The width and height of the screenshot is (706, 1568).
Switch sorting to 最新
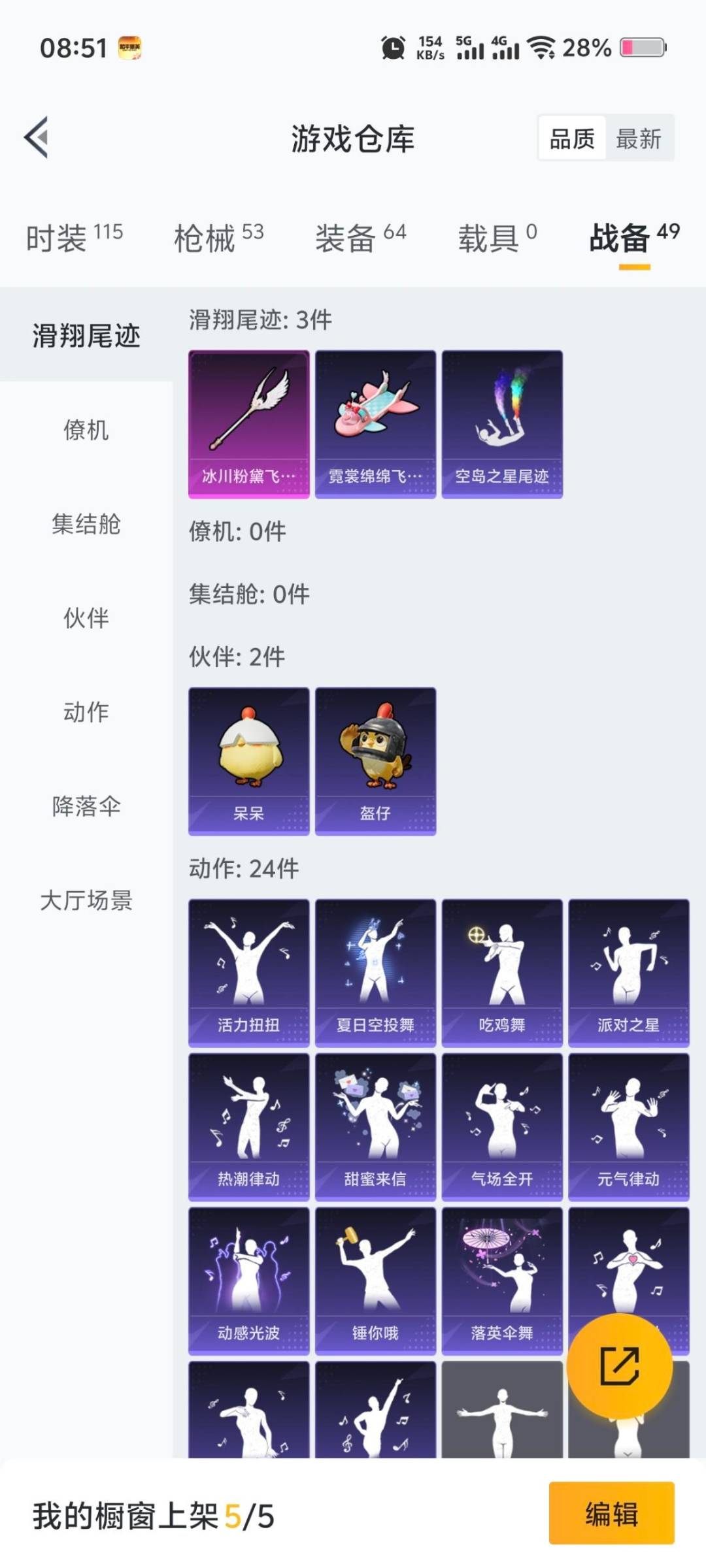point(639,139)
